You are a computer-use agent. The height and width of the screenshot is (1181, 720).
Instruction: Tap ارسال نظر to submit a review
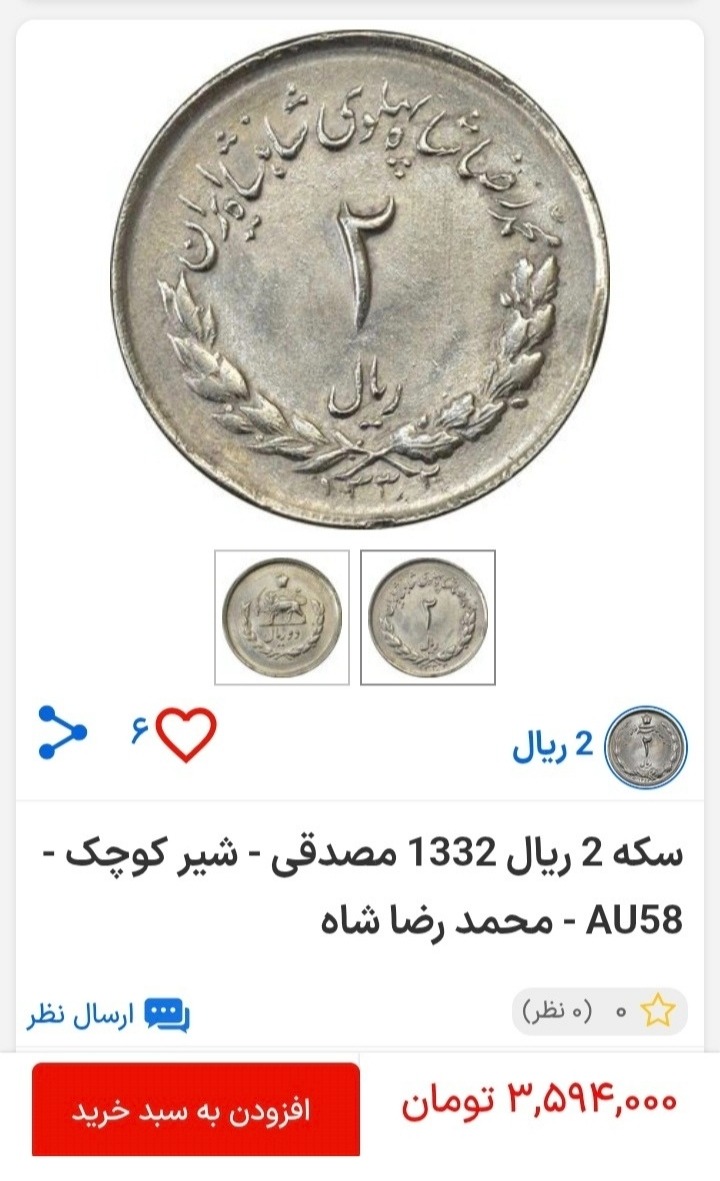108,1015
